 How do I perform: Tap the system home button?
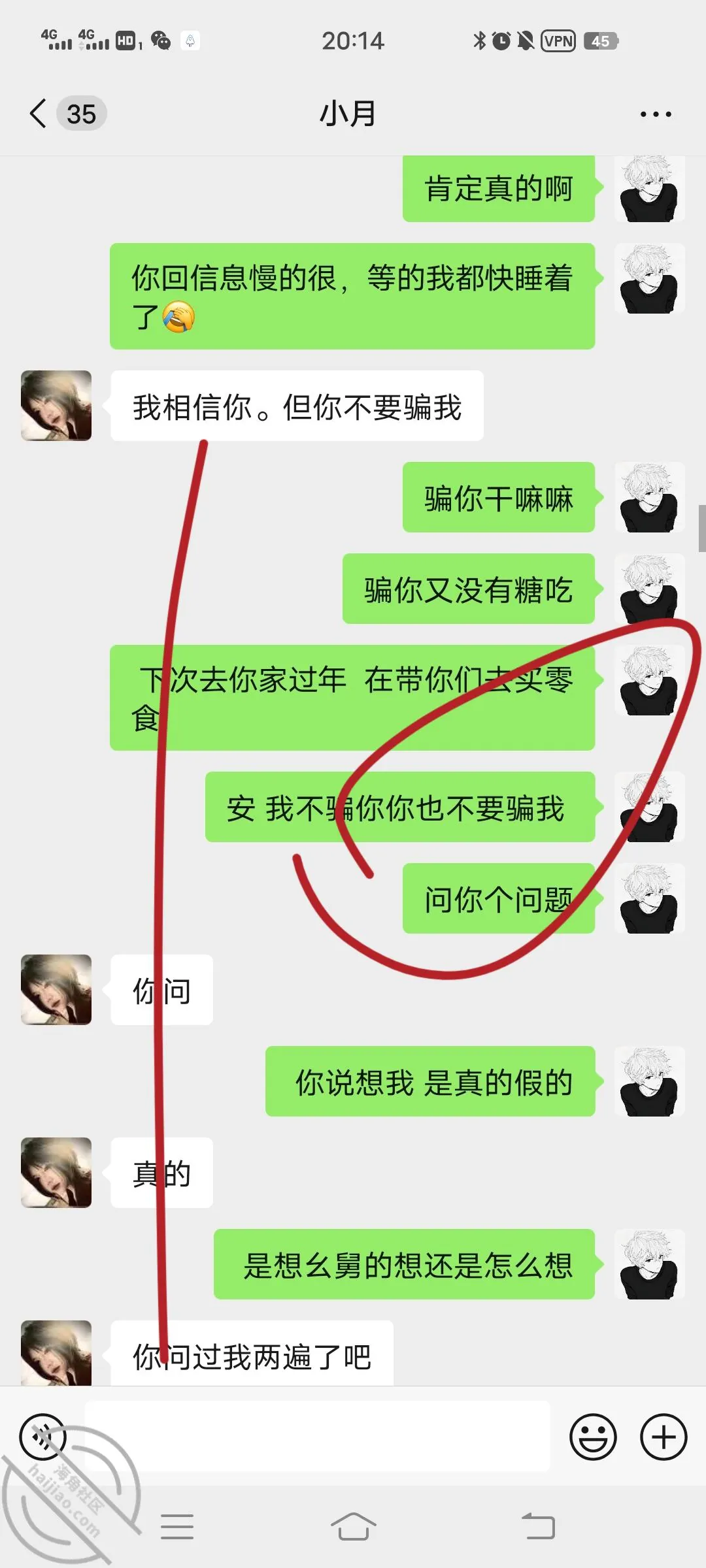tap(353, 1527)
